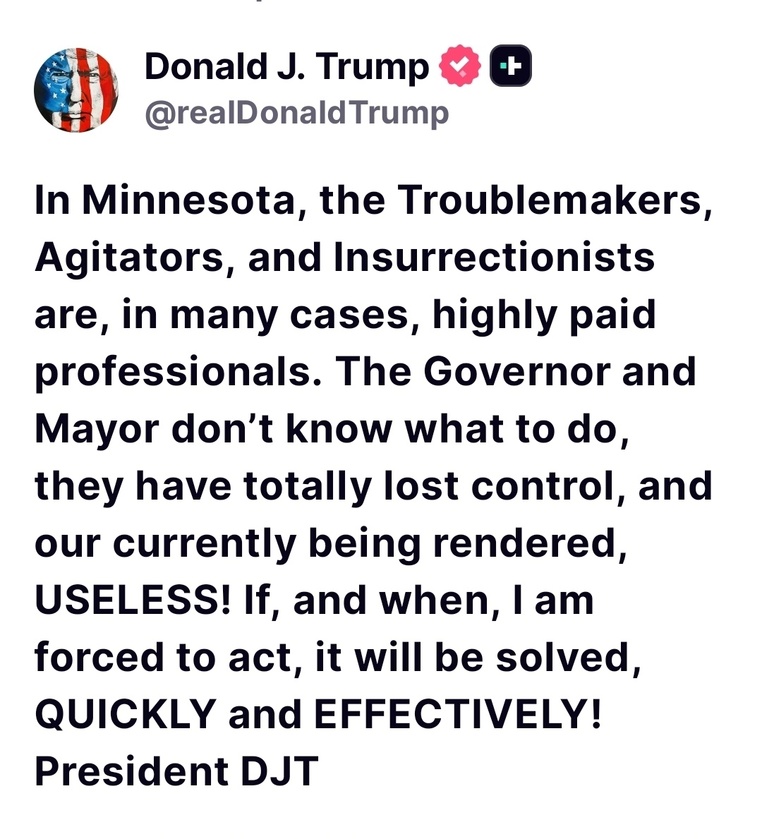Tap the @realDonaldTrump handle
The width and height of the screenshot is (762, 839).
(x=296, y=114)
